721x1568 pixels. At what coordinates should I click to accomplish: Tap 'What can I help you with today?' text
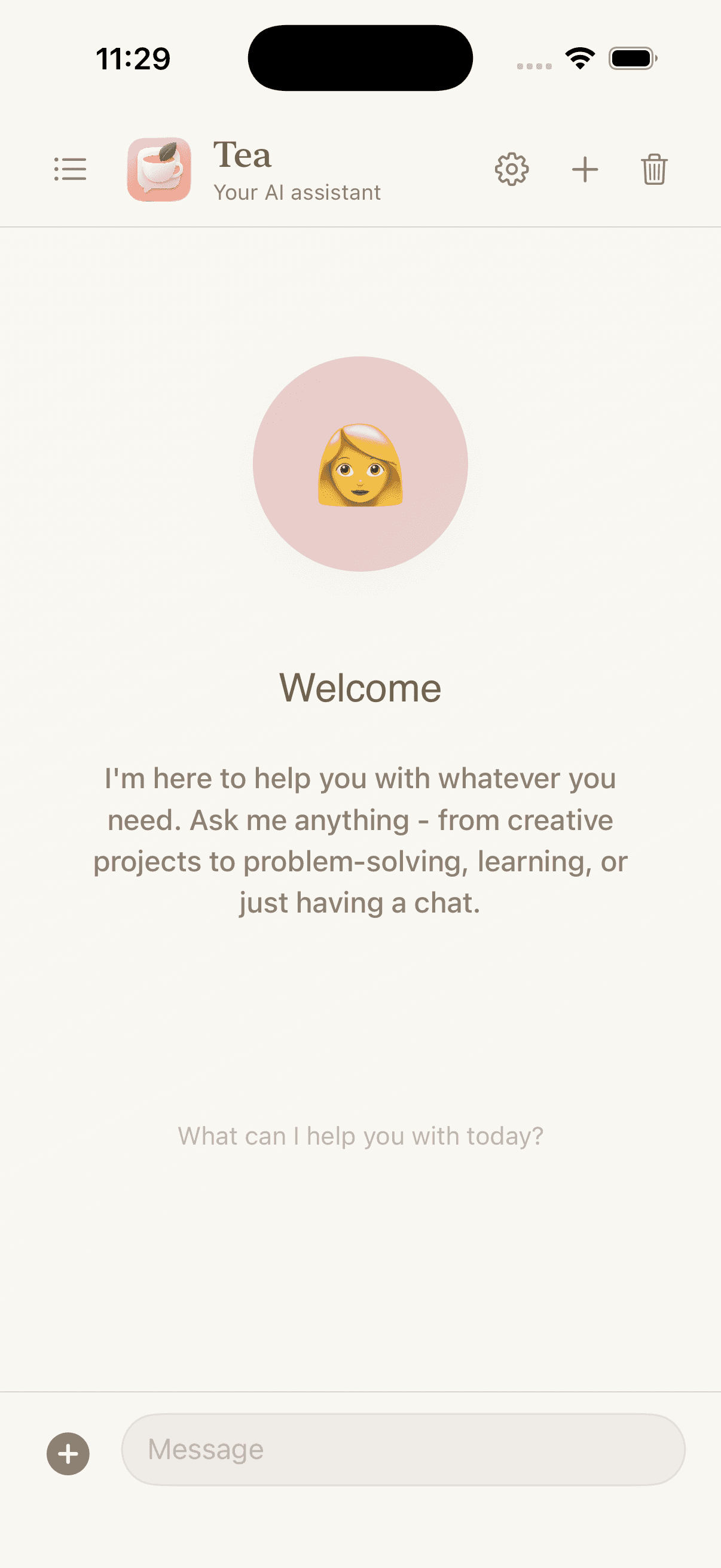pyautogui.click(x=360, y=1134)
